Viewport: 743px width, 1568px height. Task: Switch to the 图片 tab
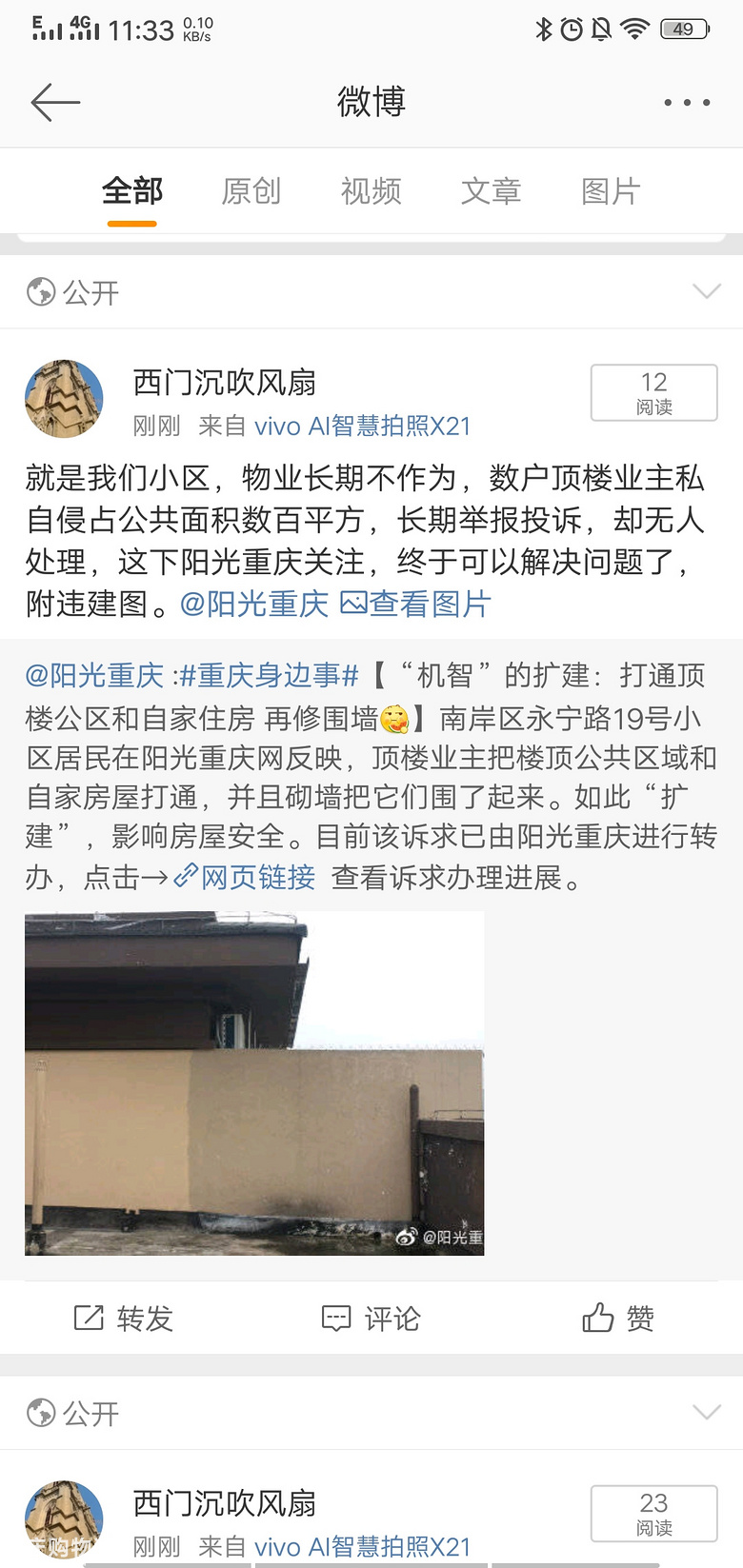pyautogui.click(x=611, y=191)
